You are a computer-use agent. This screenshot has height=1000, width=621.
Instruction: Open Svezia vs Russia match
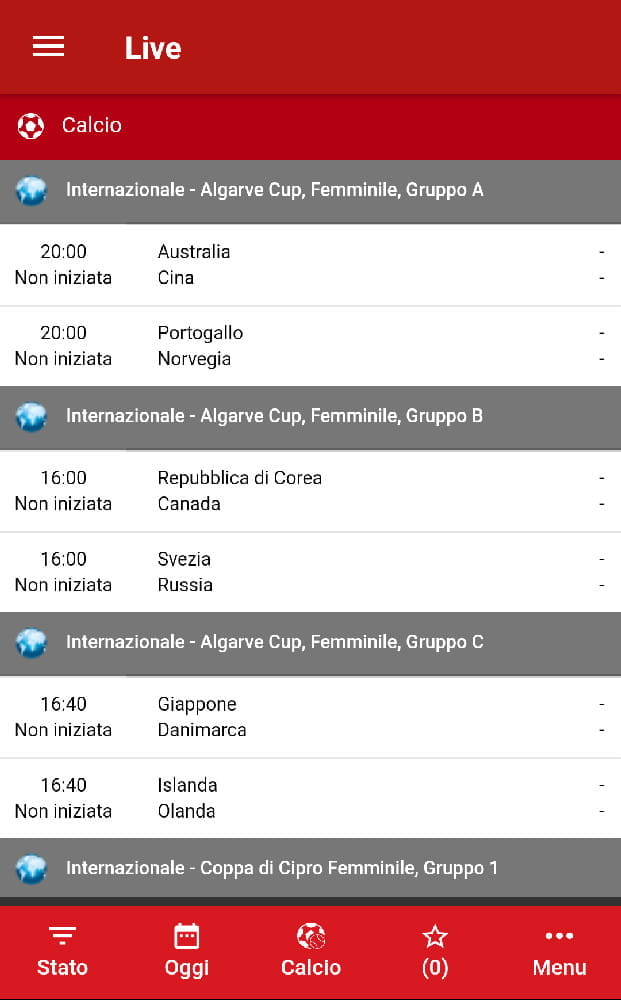310,572
